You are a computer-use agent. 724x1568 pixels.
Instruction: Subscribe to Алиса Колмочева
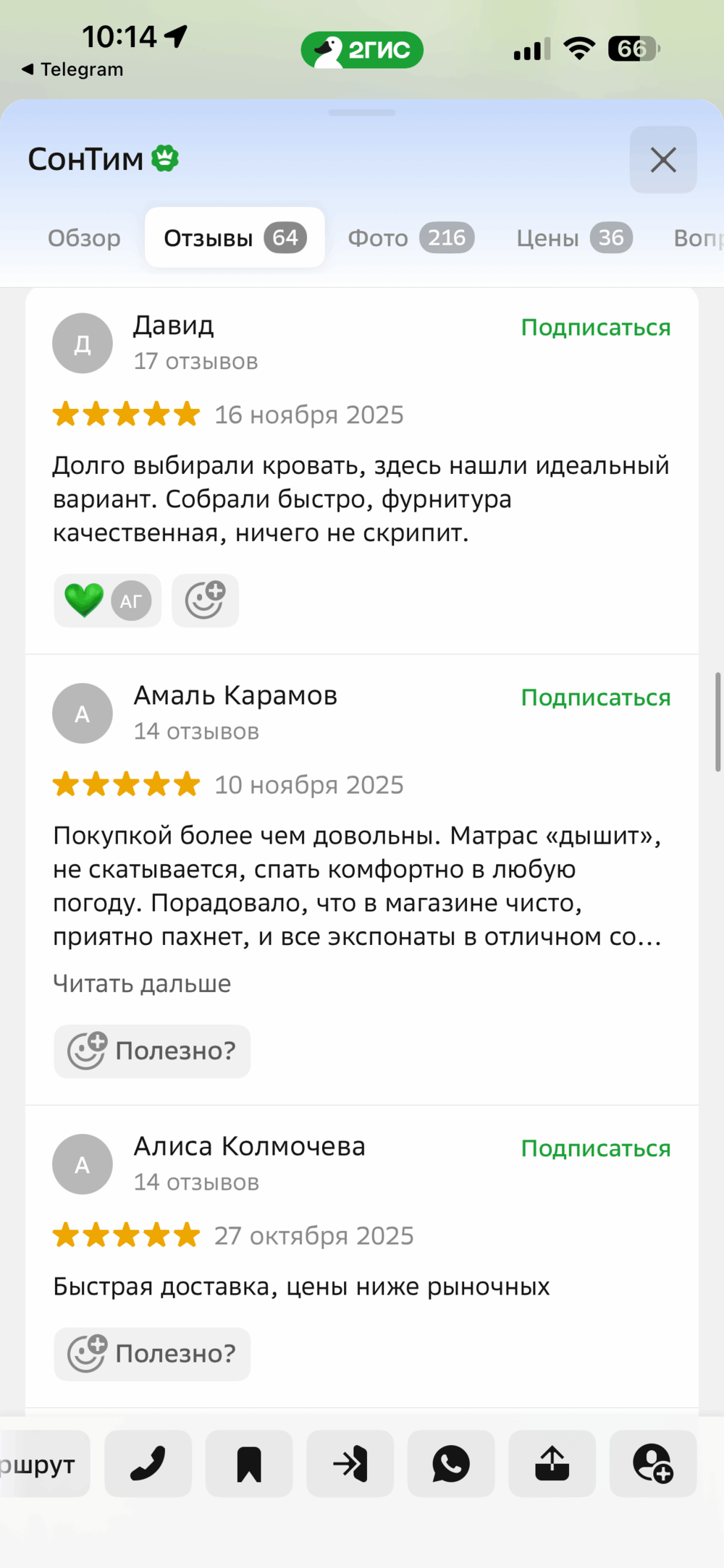[x=595, y=1149]
